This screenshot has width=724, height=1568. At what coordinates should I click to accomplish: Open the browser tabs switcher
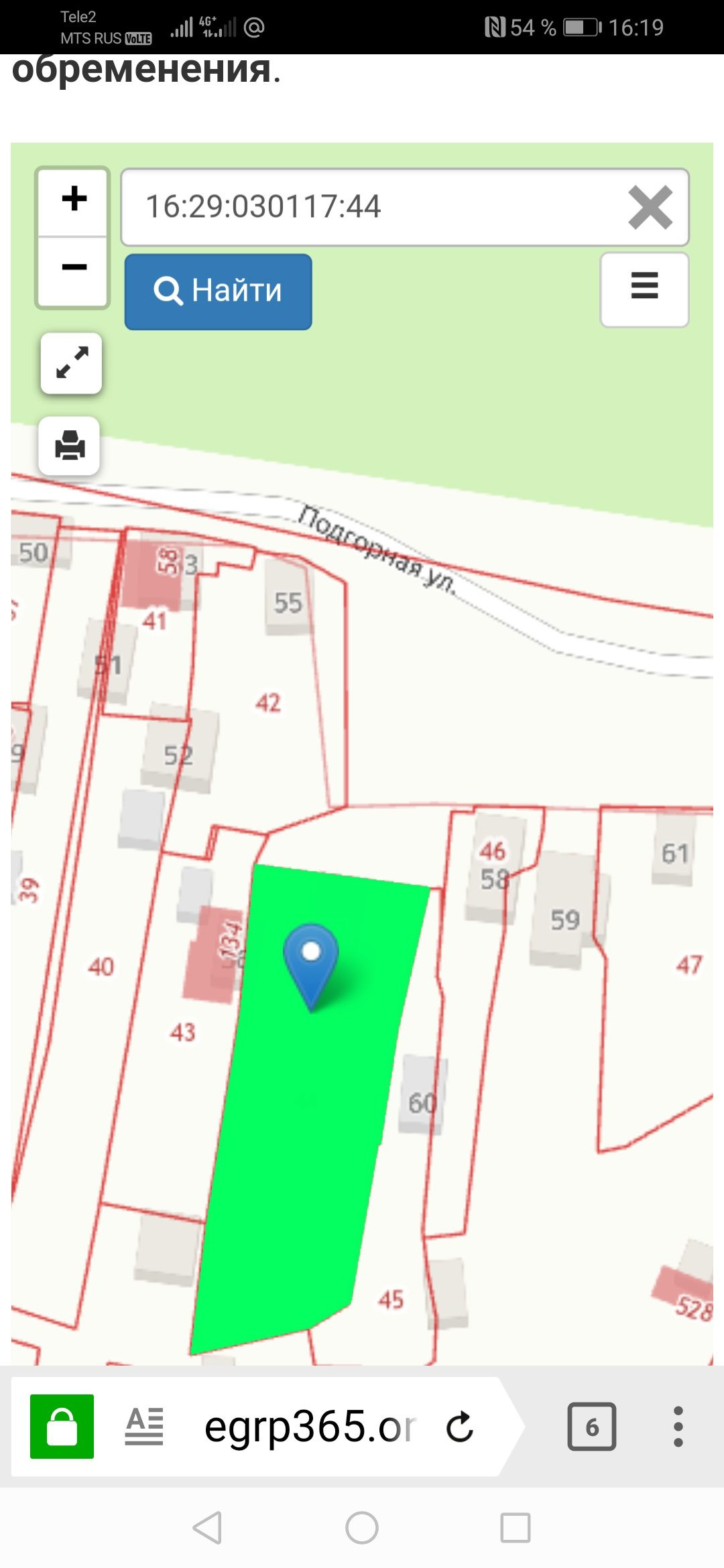591,1427
